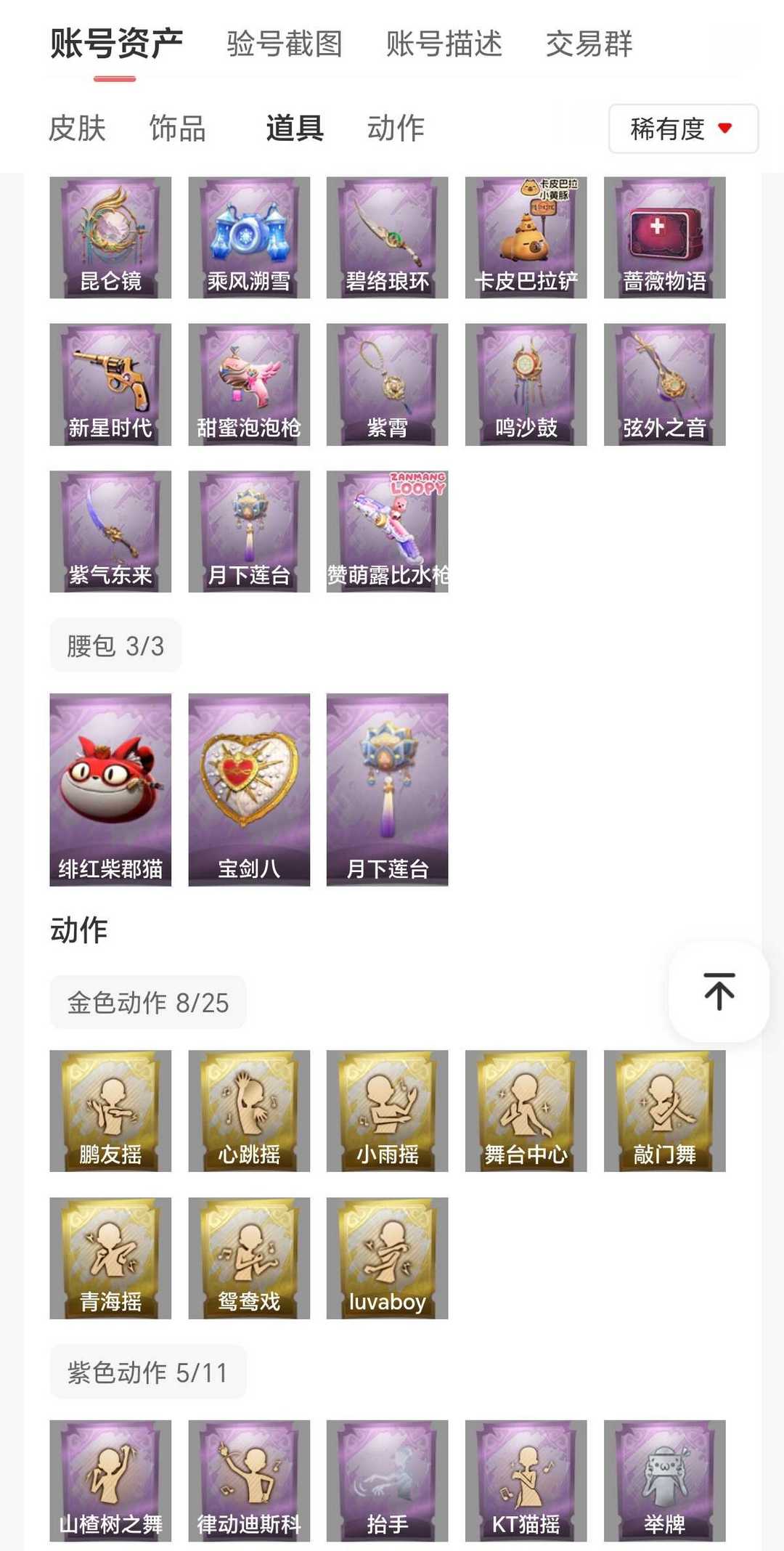Open the 蔷薇物语 item tile
Viewport: 784px width, 1551px height.
(664, 237)
